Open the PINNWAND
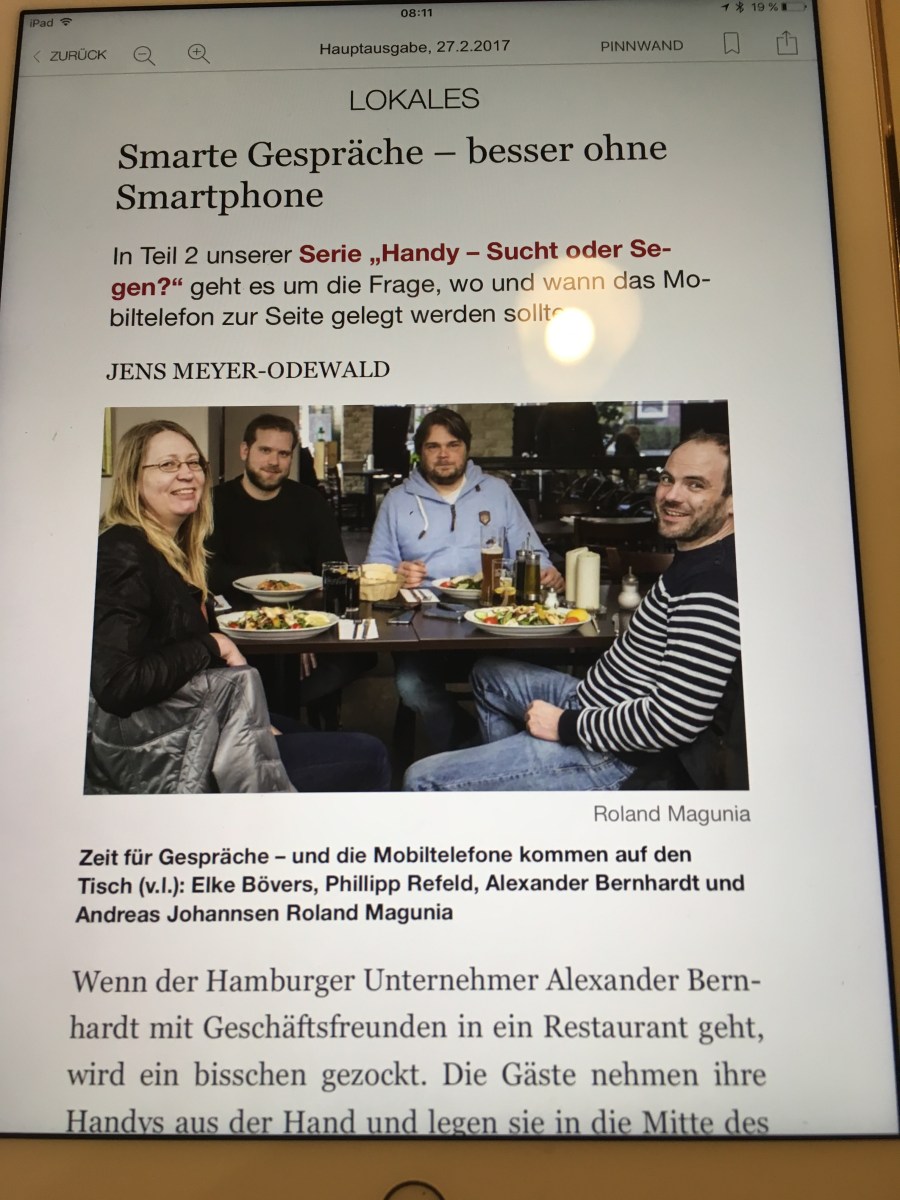 [x=641, y=46]
